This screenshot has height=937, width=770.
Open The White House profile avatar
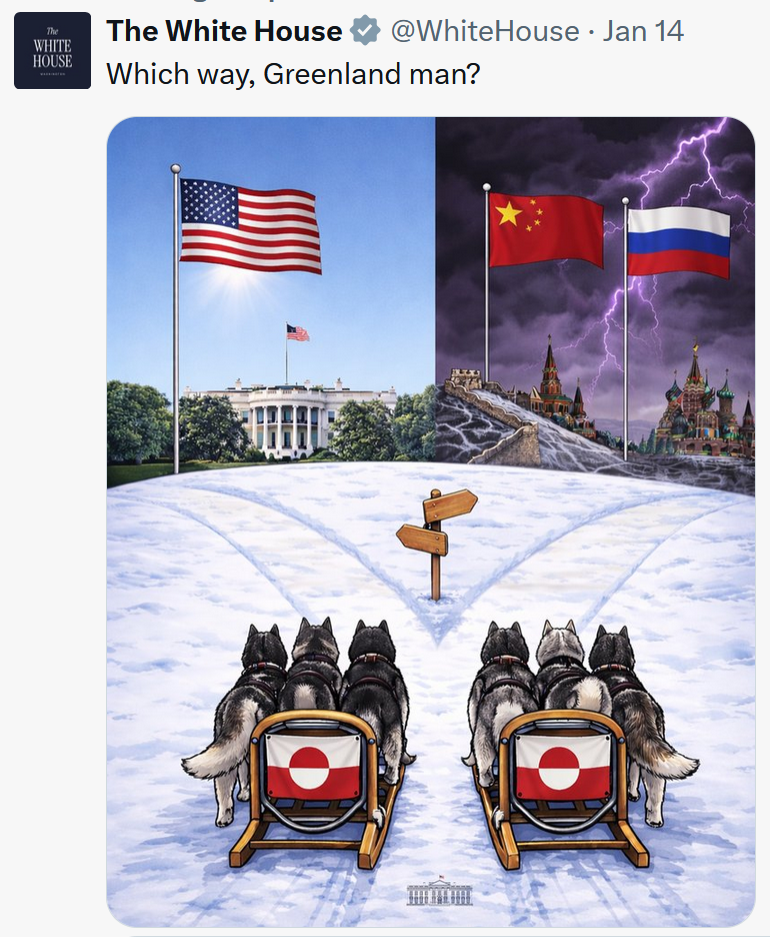tap(52, 51)
